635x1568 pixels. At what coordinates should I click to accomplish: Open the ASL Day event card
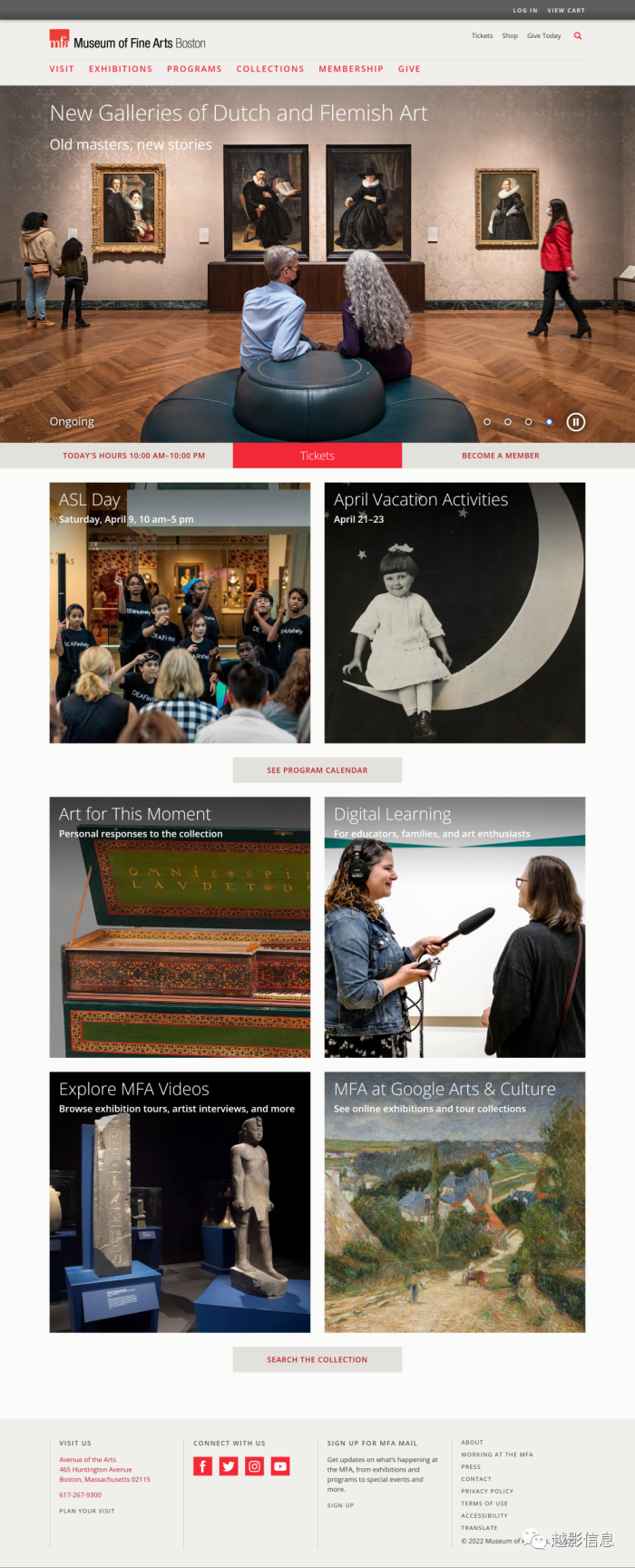click(180, 612)
